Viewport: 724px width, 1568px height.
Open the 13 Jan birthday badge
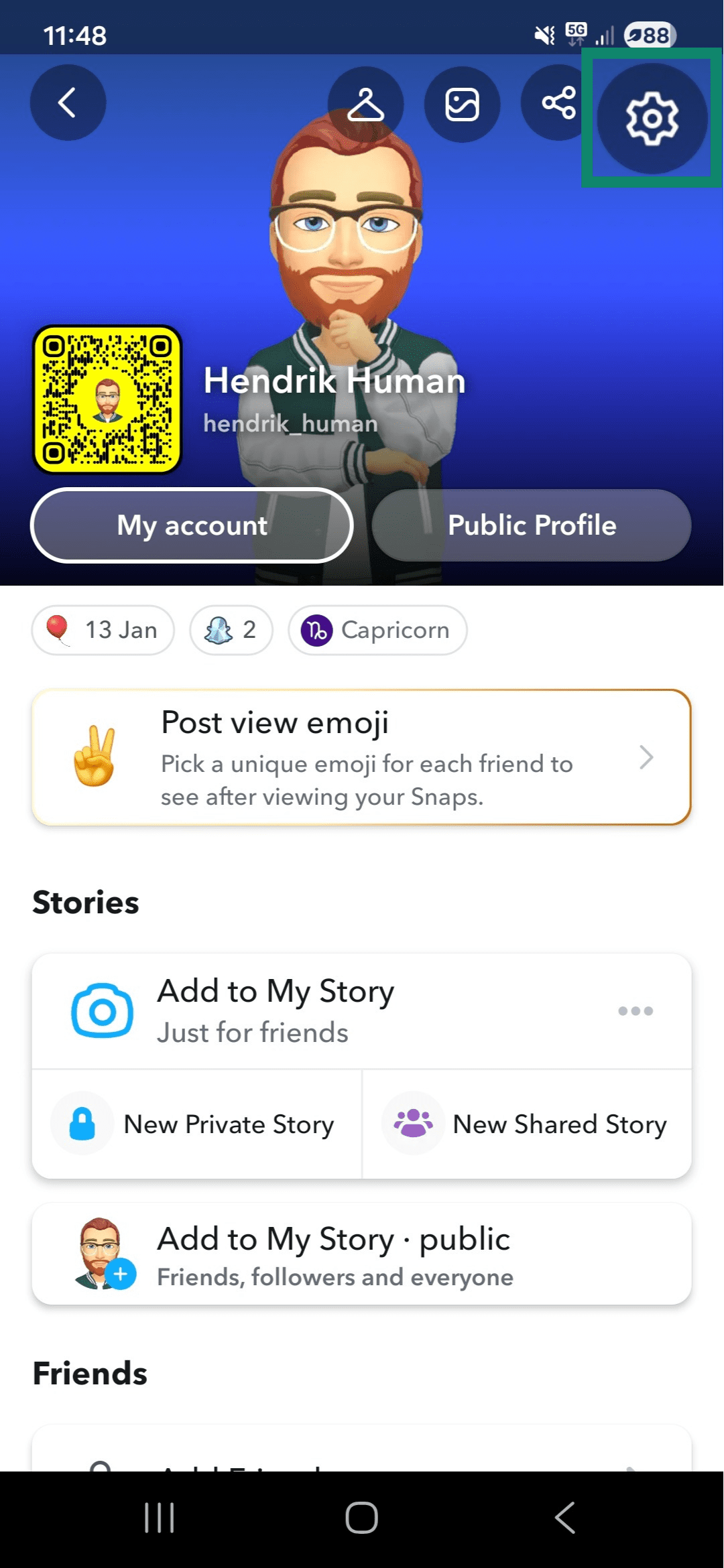pos(102,630)
